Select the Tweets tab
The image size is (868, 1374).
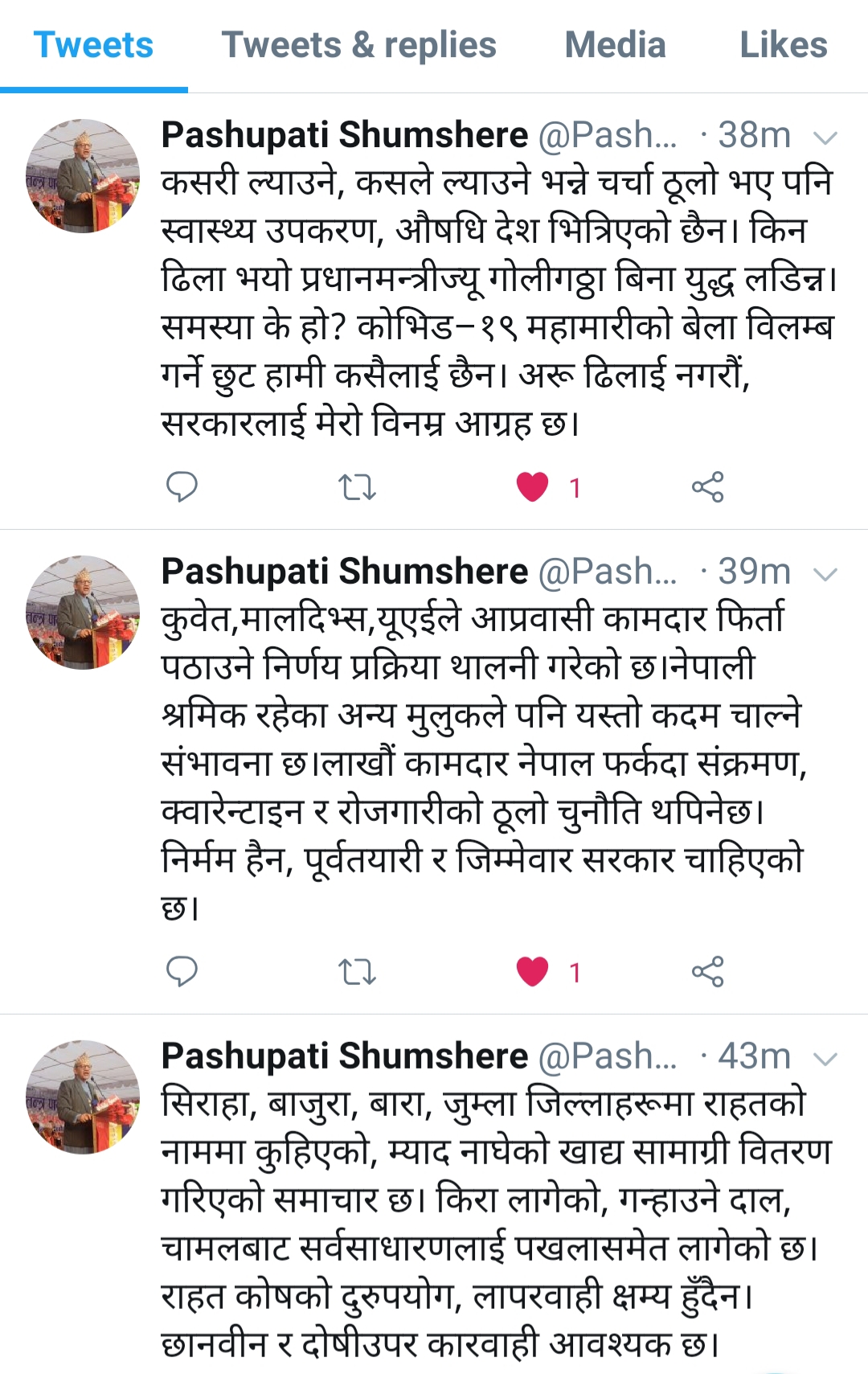coord(93,45)
